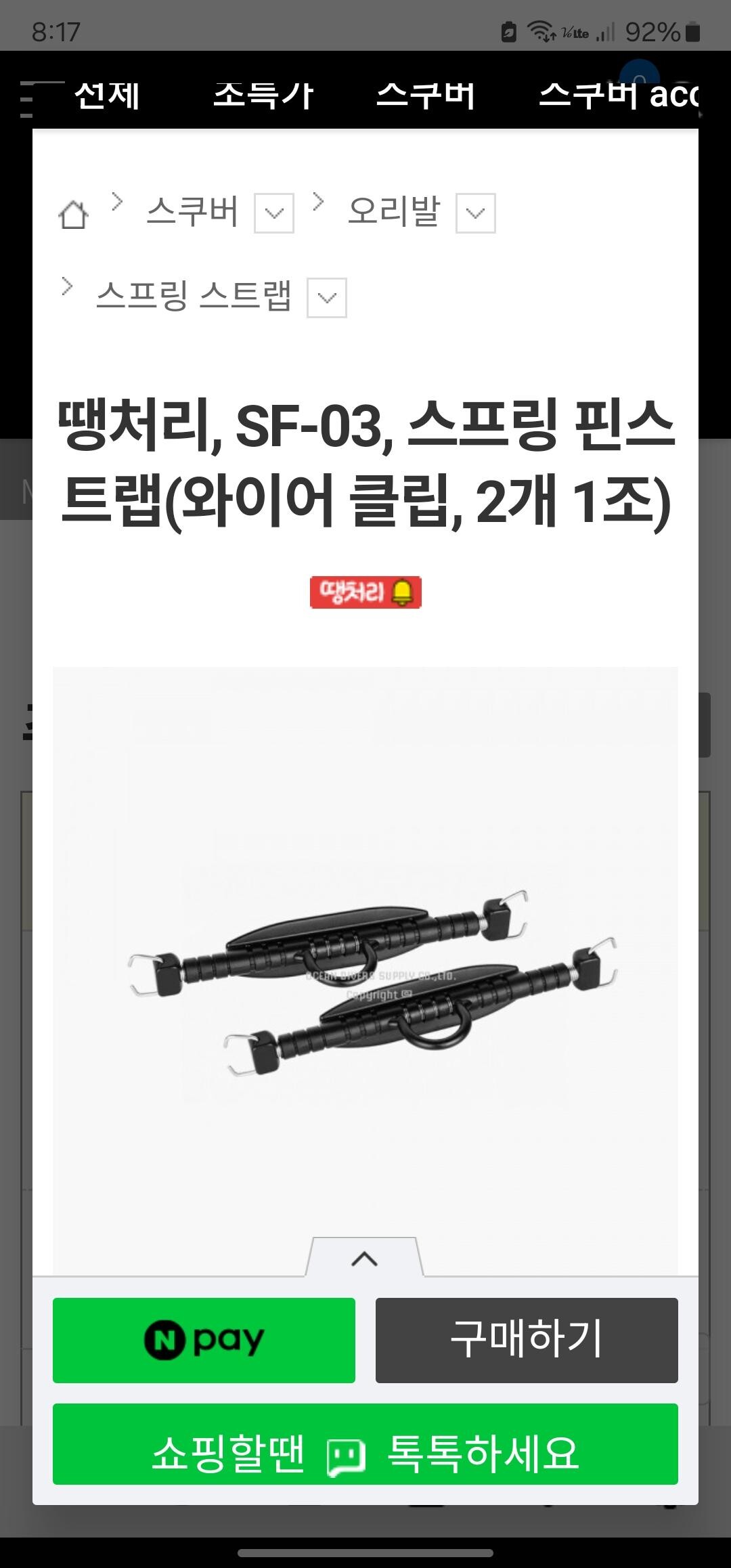Expand the 스프링 스트랩 dropdown
Viewport: 731px width, 1568px height.
pyautogui.click(x=327, y=298)
